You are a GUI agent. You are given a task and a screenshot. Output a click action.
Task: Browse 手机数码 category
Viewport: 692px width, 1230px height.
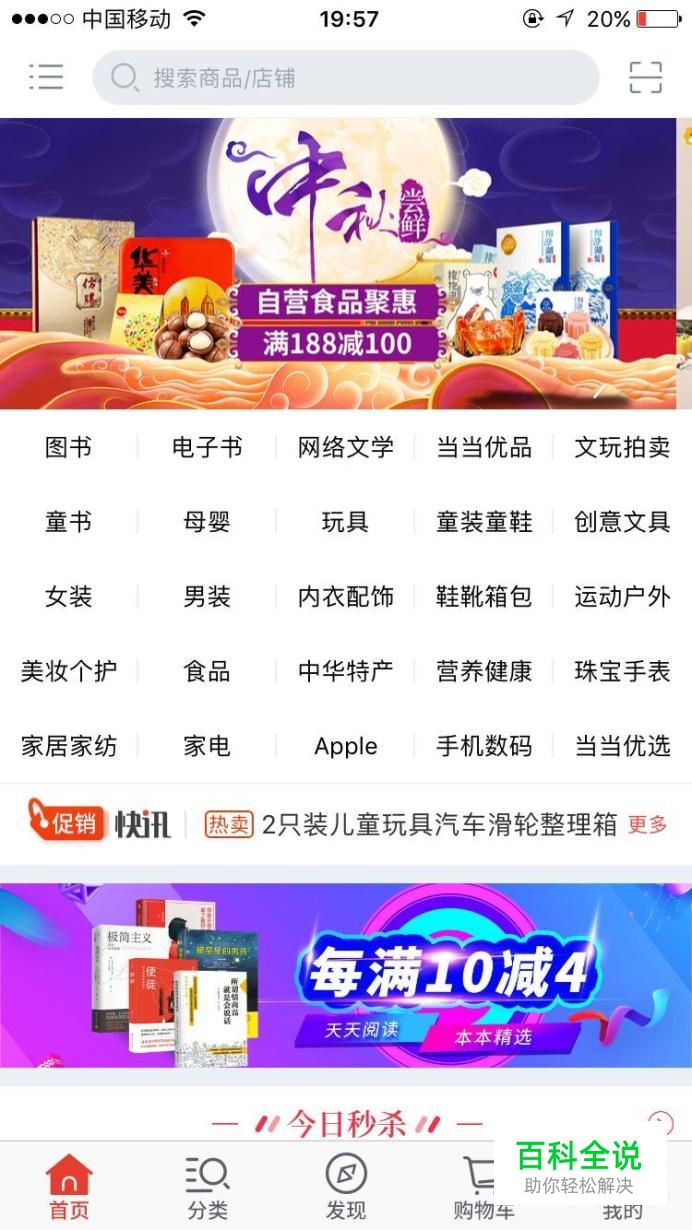(x=483, y=746)
